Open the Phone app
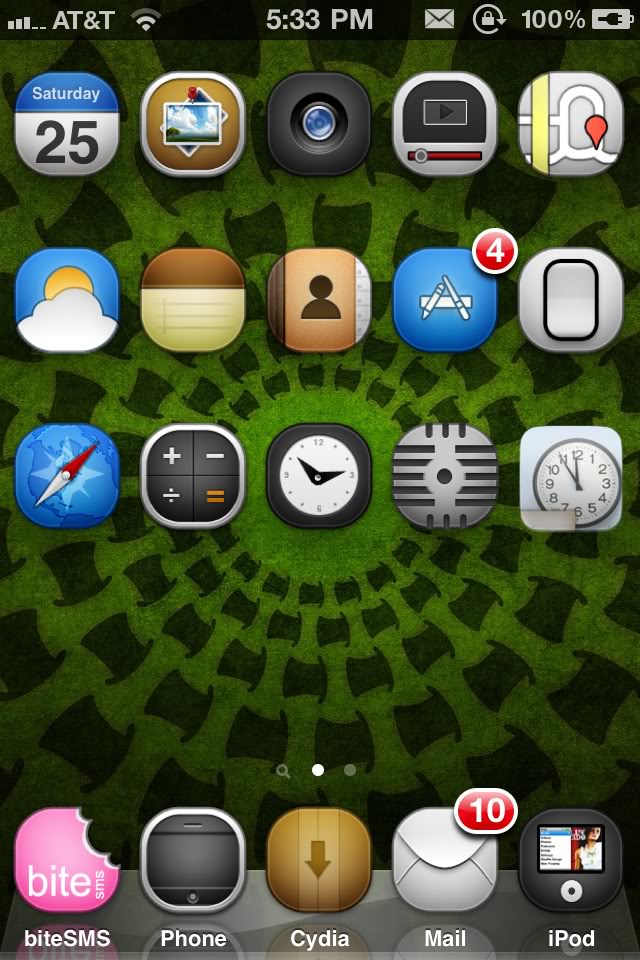This screenshot has height=960, width=640. (193, 862)
